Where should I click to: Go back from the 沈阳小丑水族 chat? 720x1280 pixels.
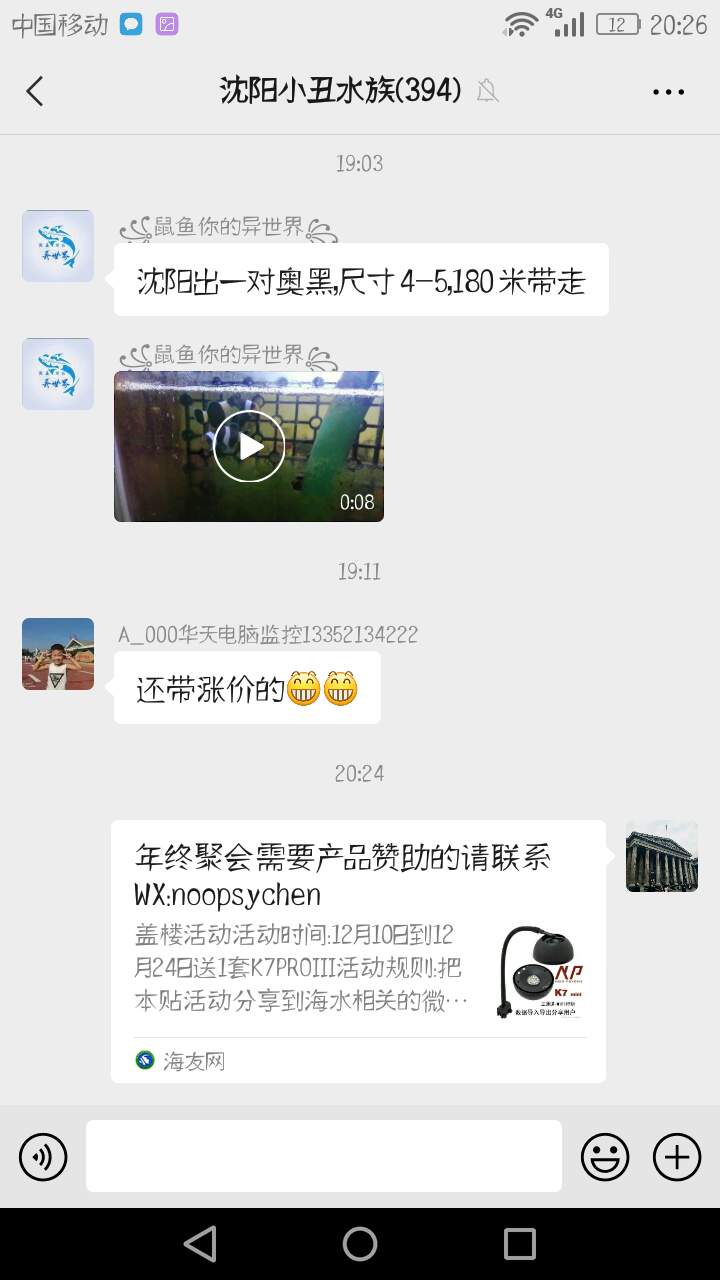tap(35, 92)
